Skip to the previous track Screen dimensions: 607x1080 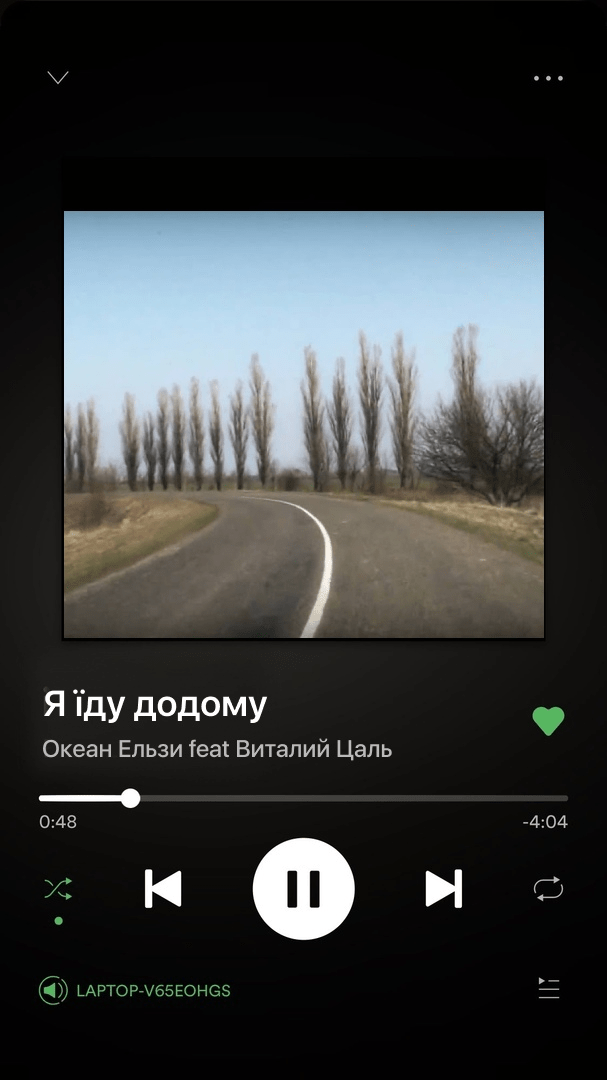[163, 888]
